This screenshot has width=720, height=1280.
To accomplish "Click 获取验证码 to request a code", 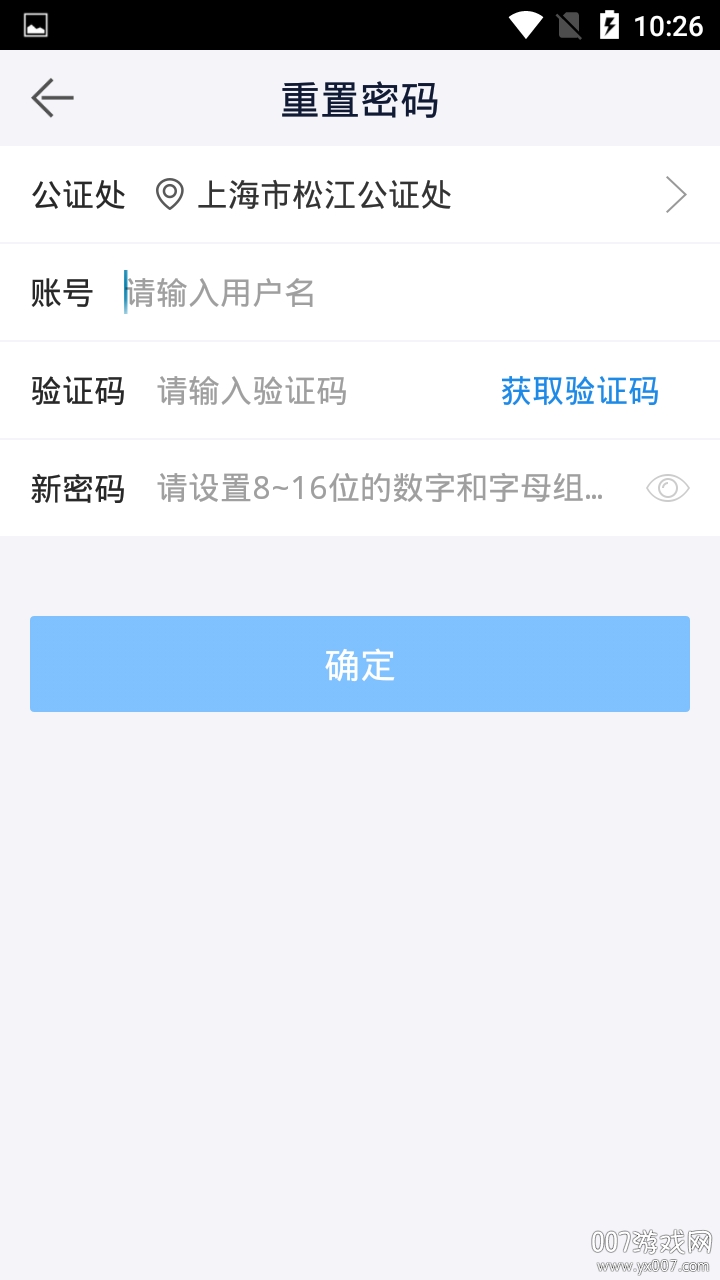I will tap(579, 391).
